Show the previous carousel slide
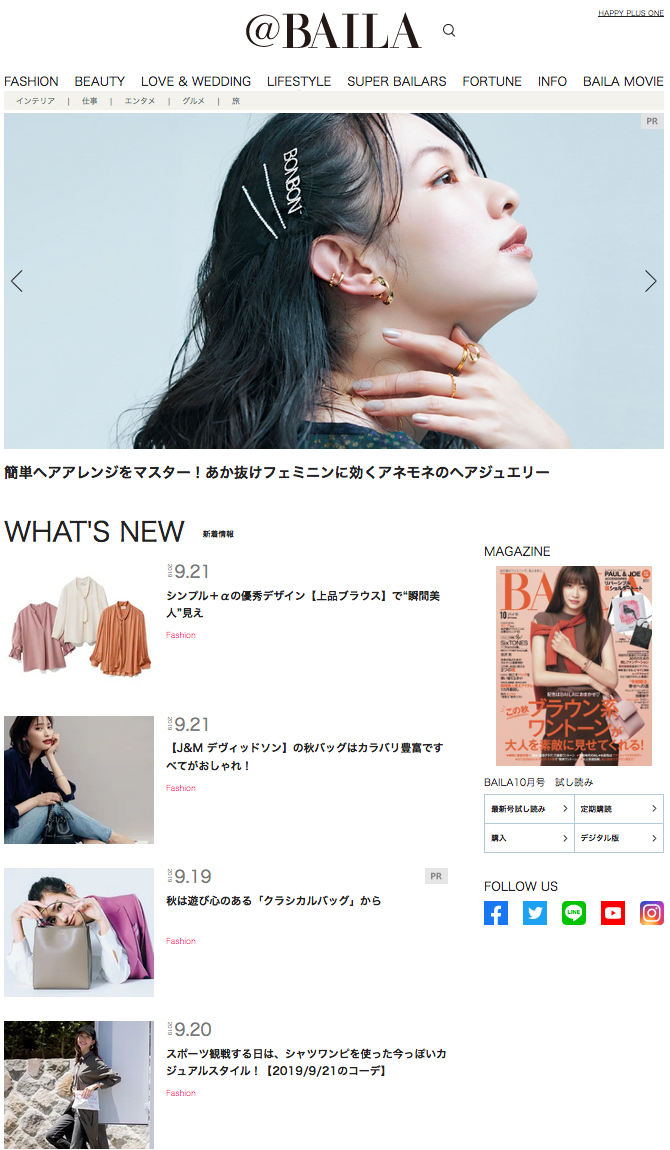The image size is (670, 1150). point(16,281)
